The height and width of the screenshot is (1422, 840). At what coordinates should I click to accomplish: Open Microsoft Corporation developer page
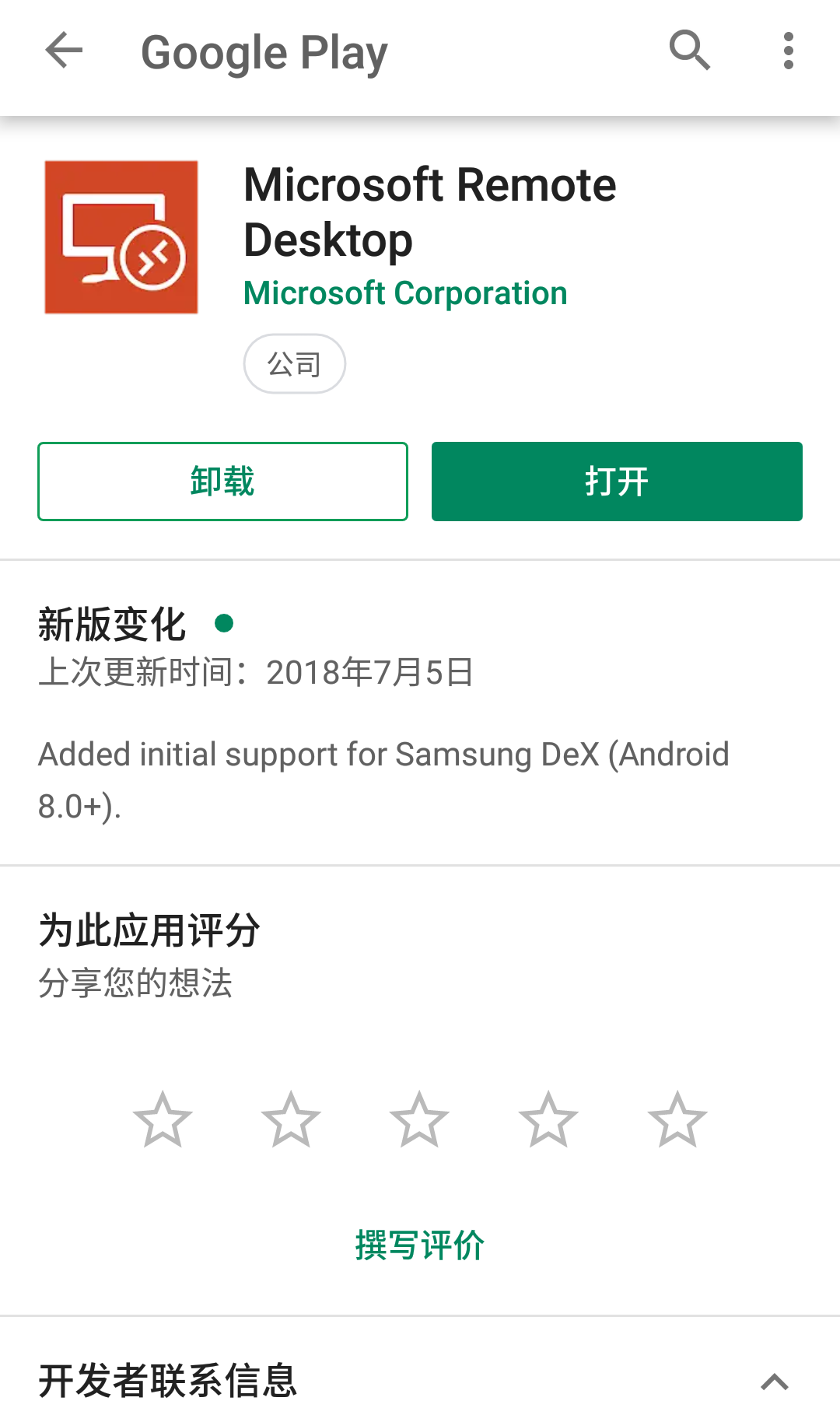pyautogui.click(x=405, y=294)
